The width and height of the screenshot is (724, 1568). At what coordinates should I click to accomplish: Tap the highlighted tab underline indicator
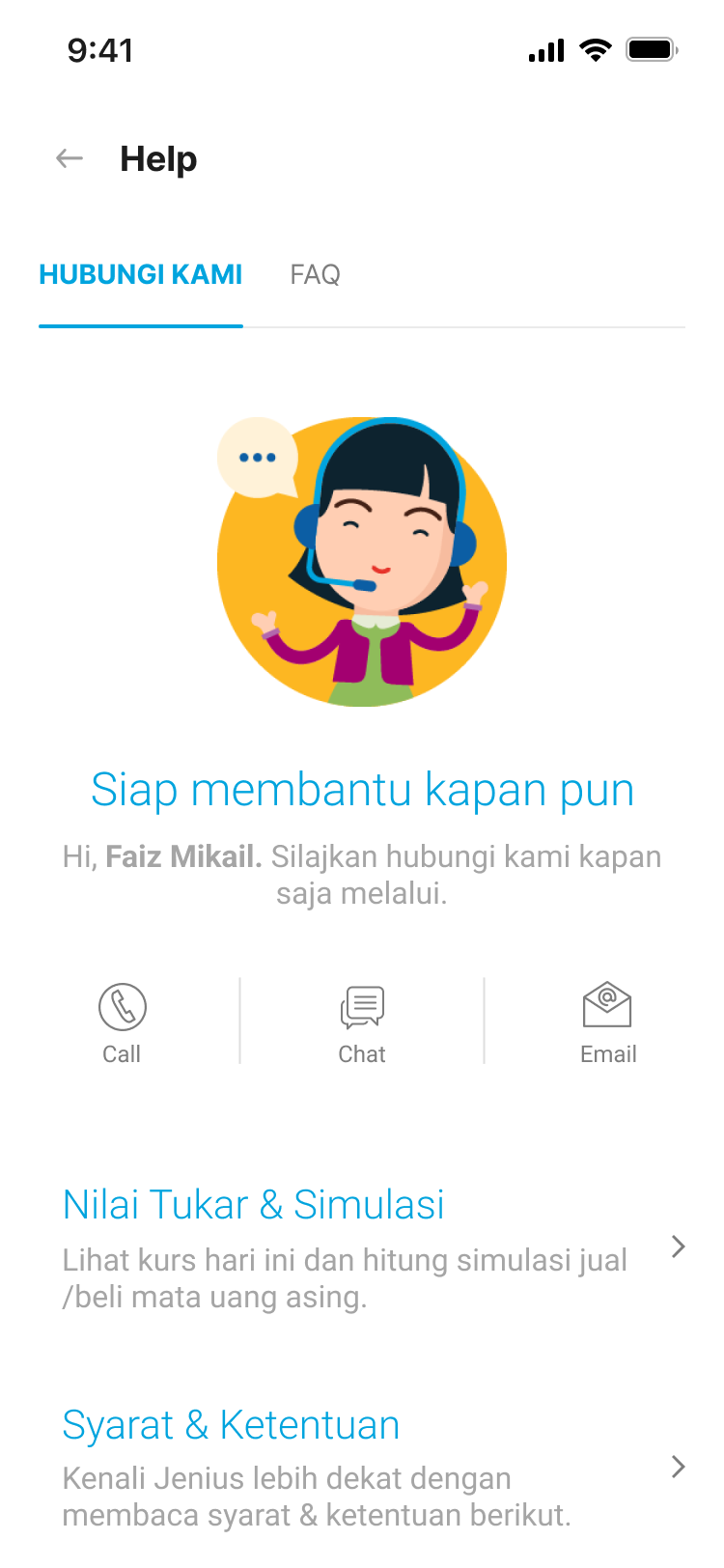(140, 328)
